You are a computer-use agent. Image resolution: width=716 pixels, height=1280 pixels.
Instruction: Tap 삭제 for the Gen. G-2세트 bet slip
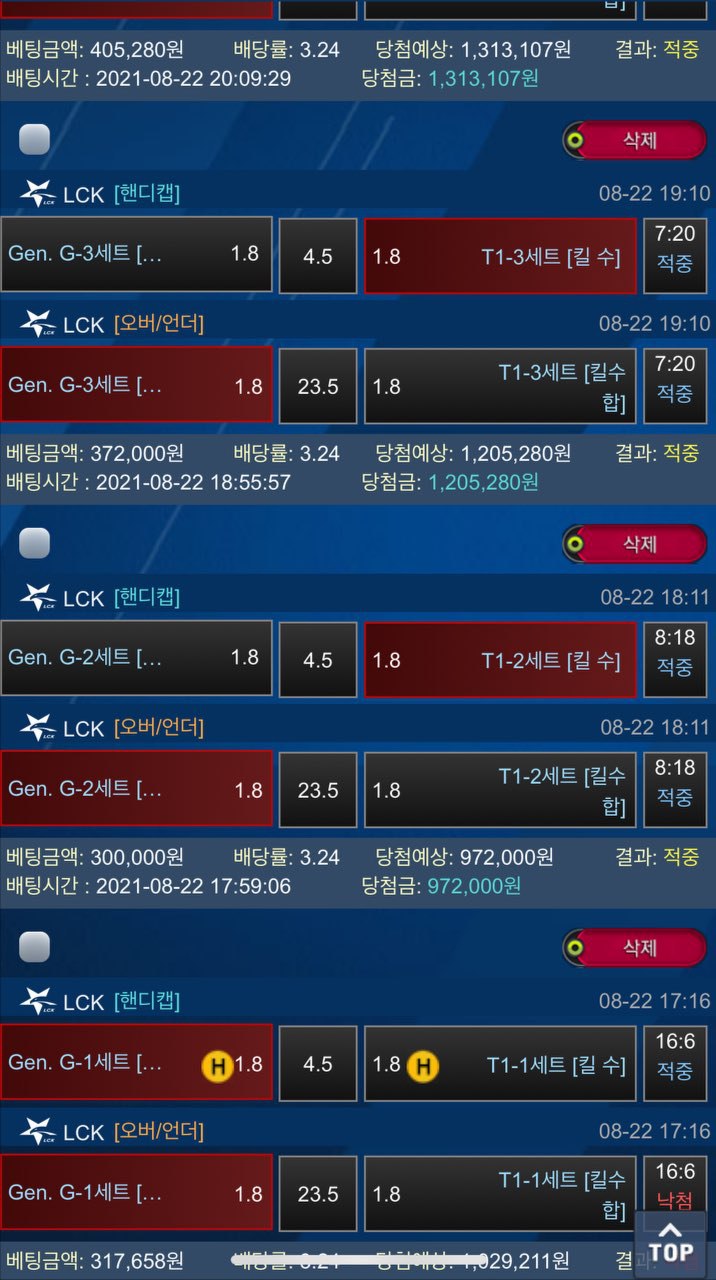coord(635,545)
